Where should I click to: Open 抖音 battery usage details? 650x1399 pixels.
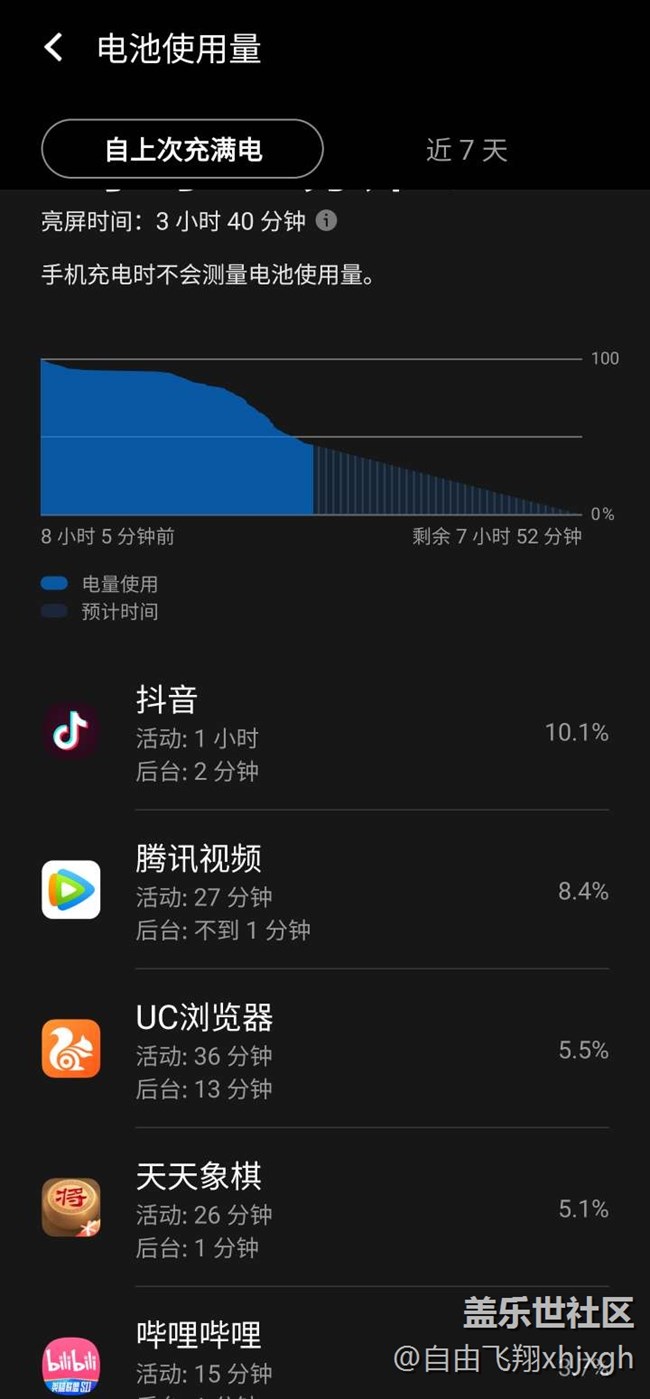pyautogui.click(x=325, y=733)
